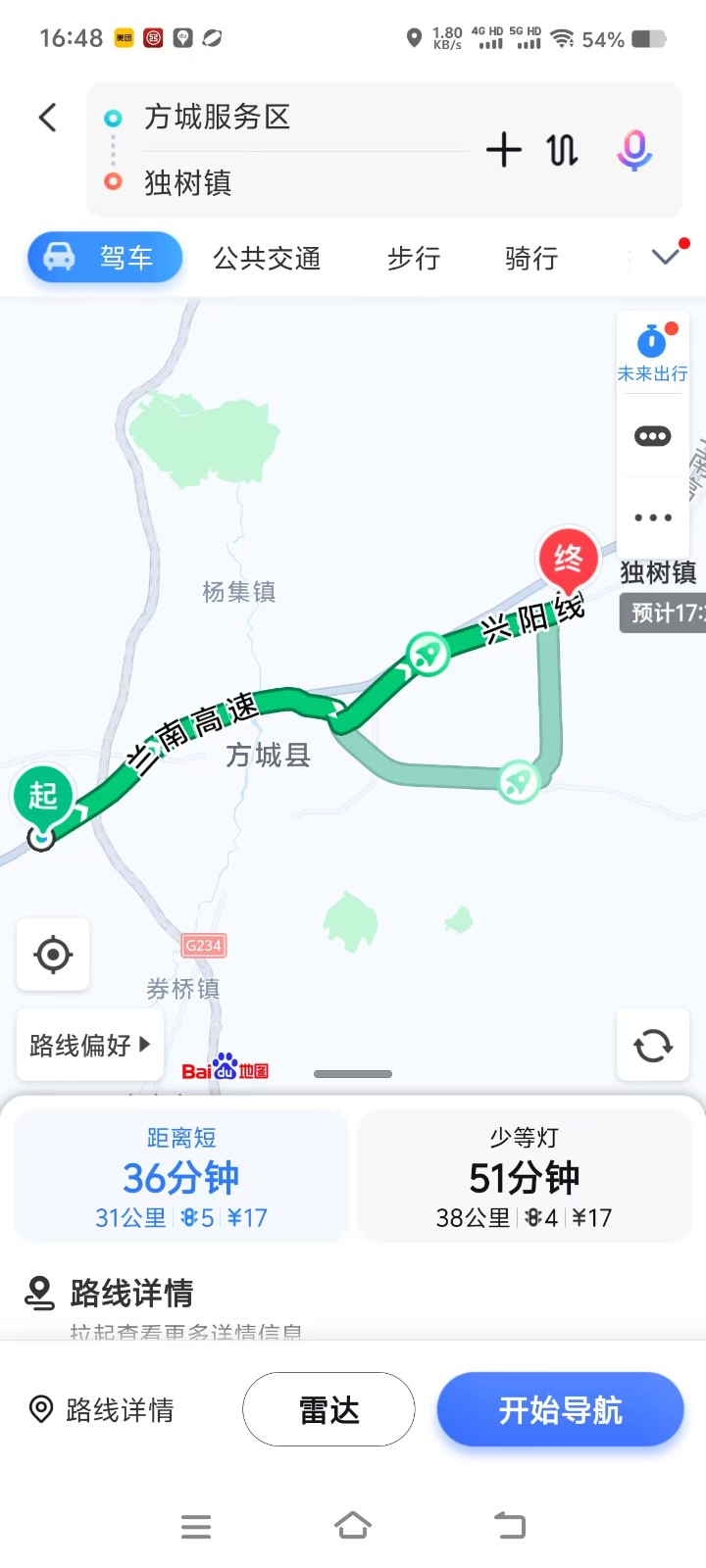Open the three-dot more options on map
Viewport: 706px width, 1568px height.
pyautogui.click(x=652, y=517)
